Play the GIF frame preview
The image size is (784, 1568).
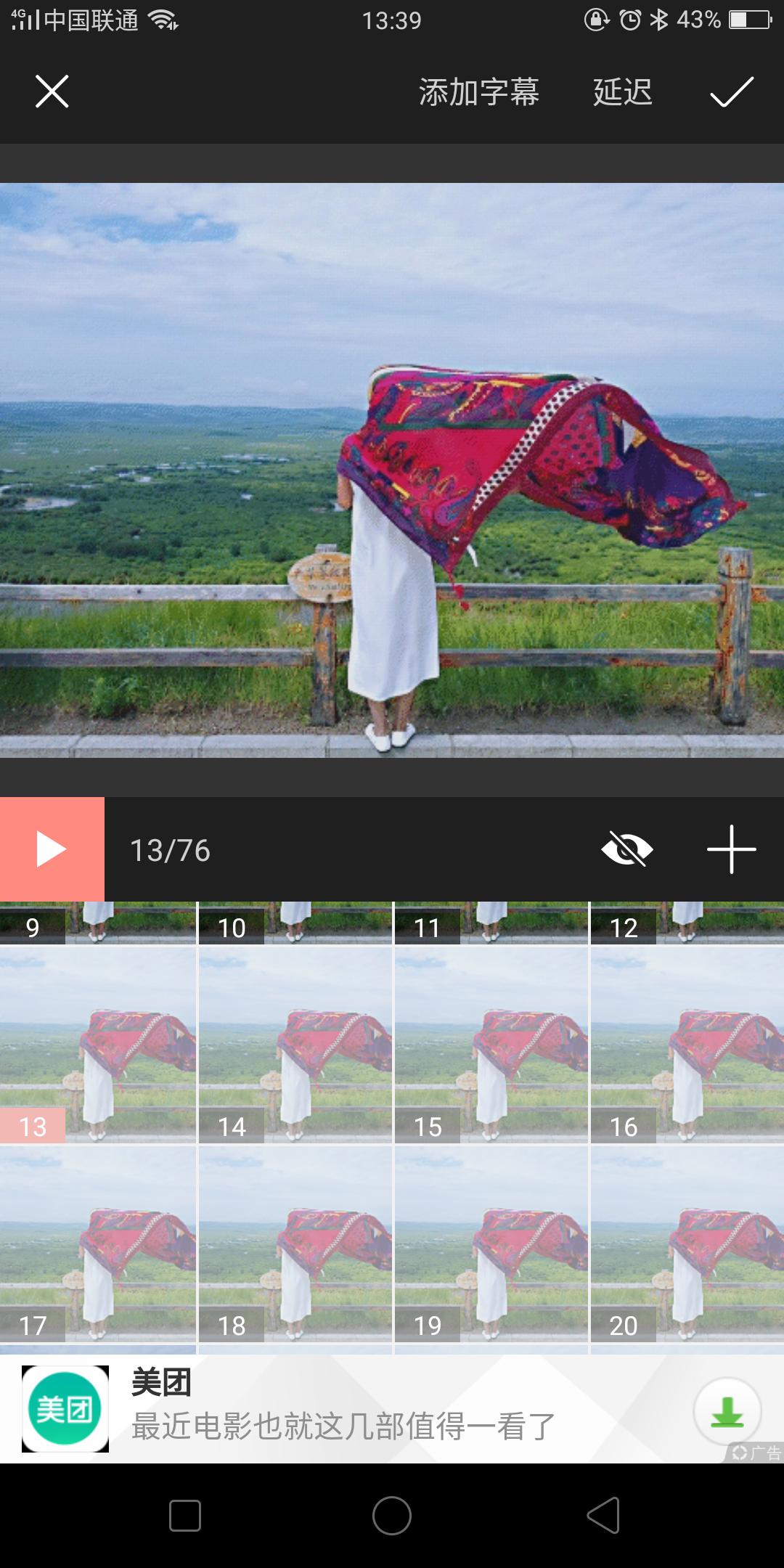coord(52,849)
